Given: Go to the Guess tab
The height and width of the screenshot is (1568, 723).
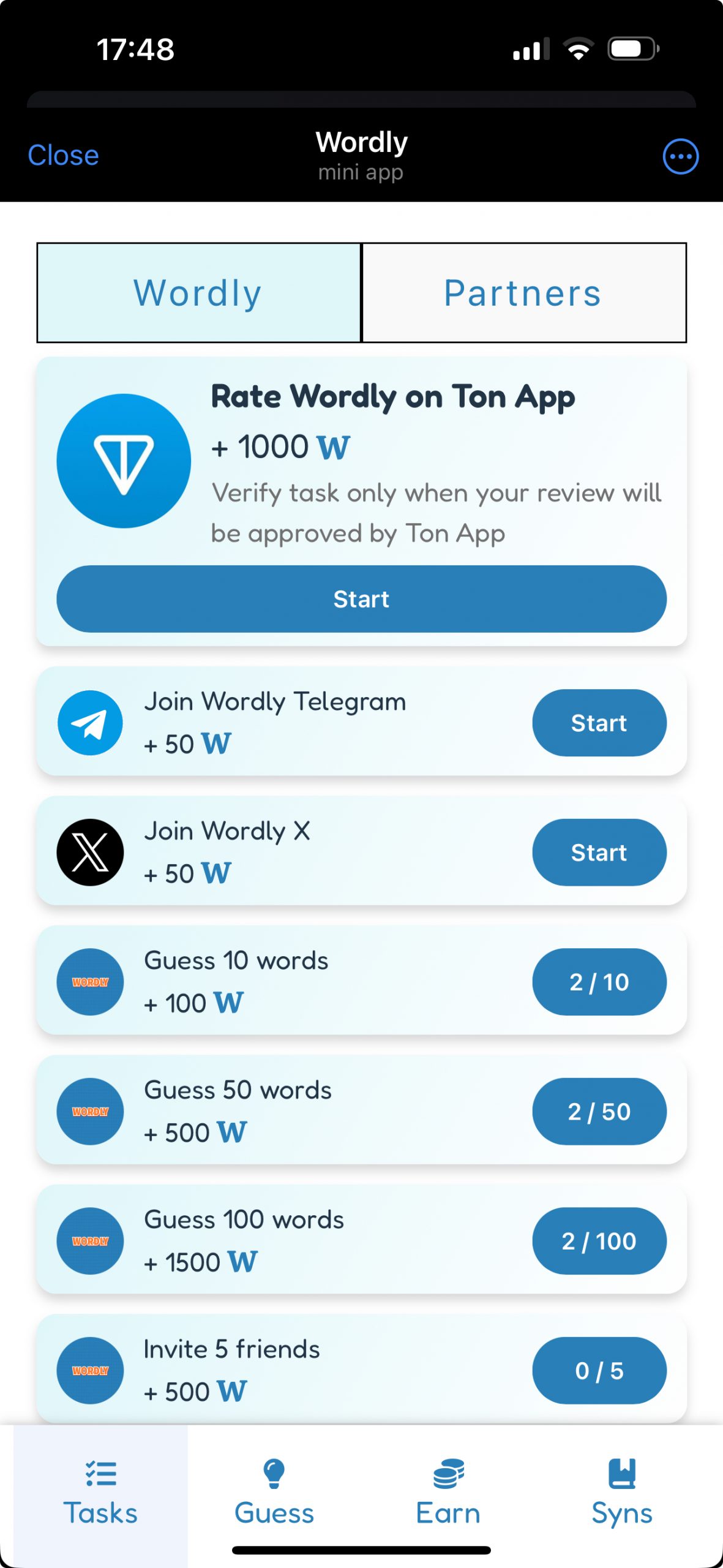Looking at the screenshot, I should (274, 1494).
